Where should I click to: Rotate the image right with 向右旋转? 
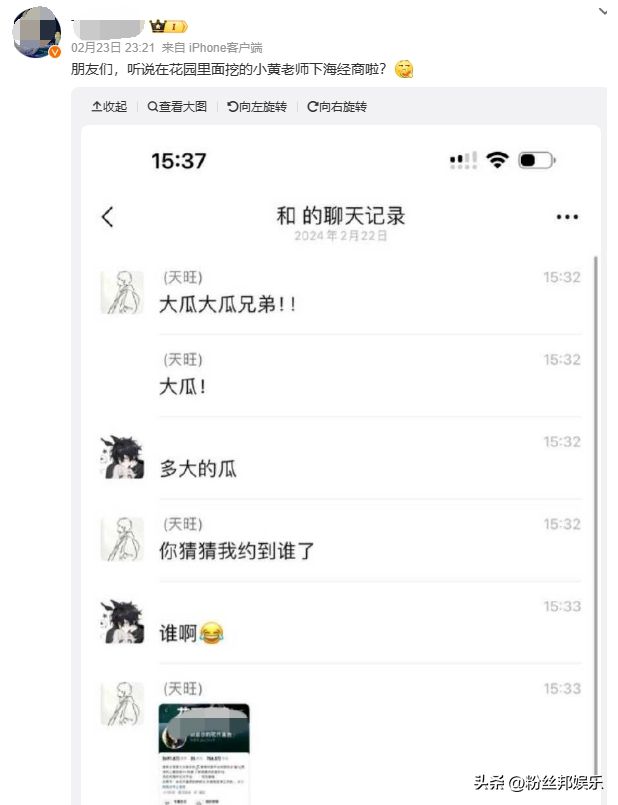[x=337, y=106]
